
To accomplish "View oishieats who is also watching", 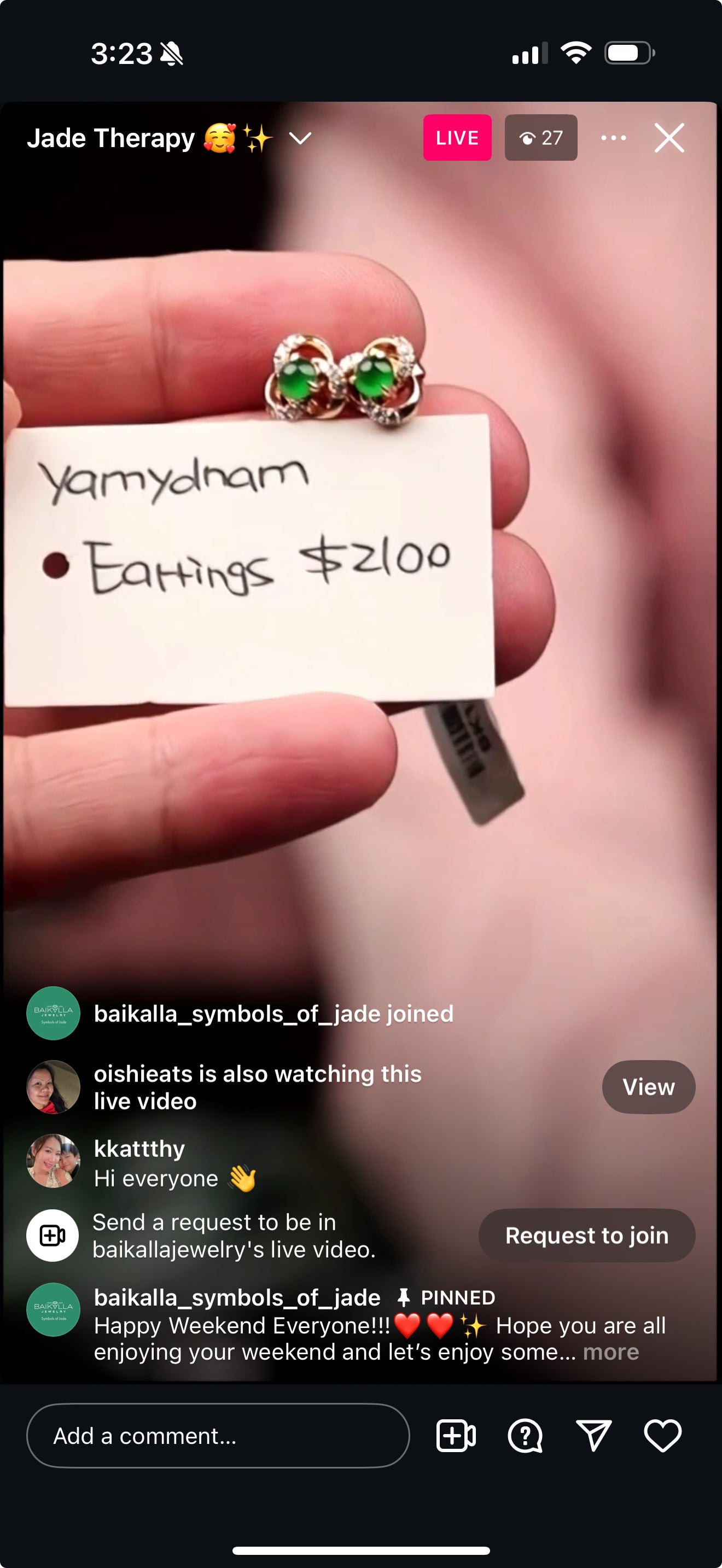I will (x=648, y=1086).
